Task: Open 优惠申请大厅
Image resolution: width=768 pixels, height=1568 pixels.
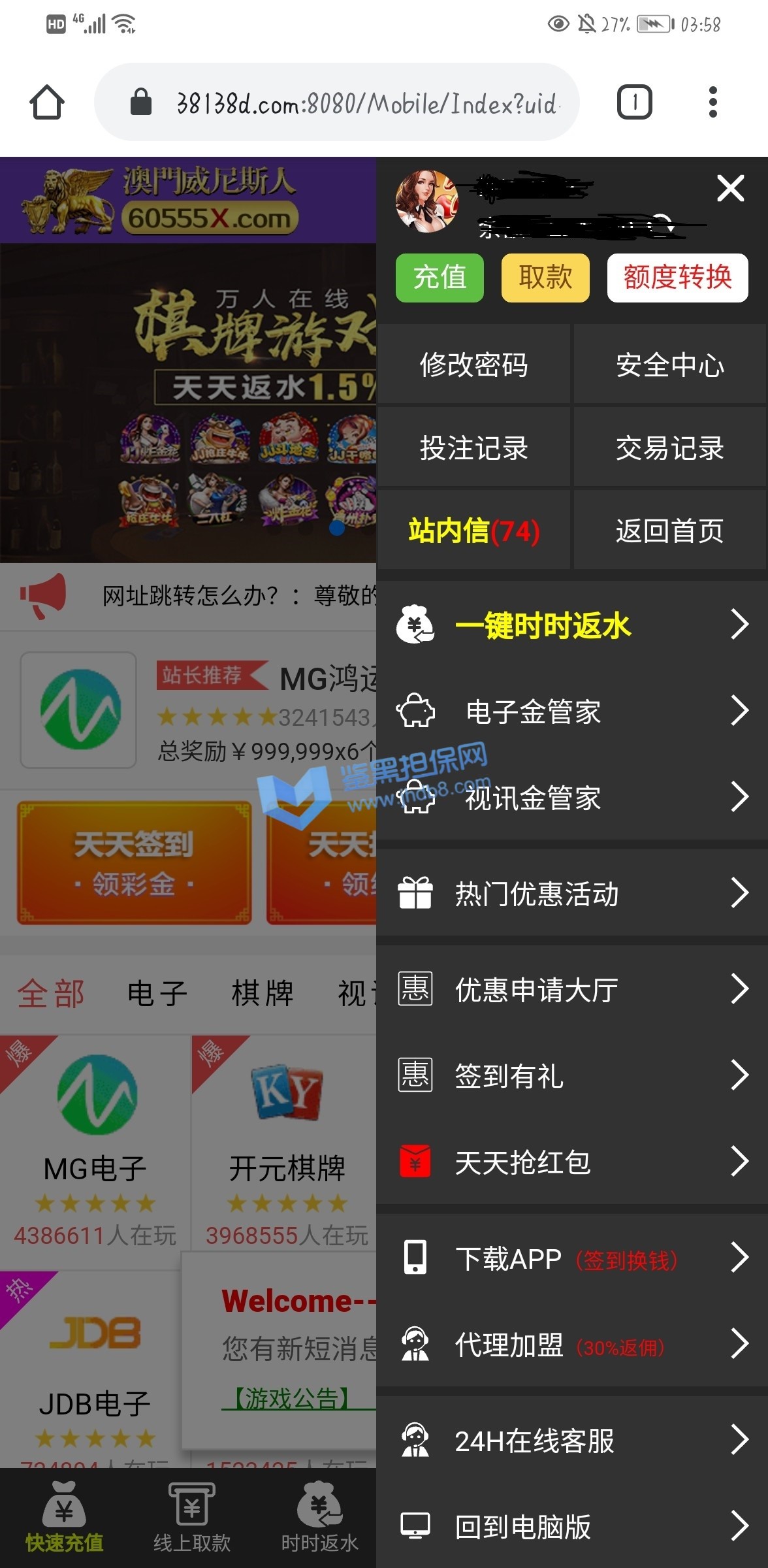Action: pos(571,990)
